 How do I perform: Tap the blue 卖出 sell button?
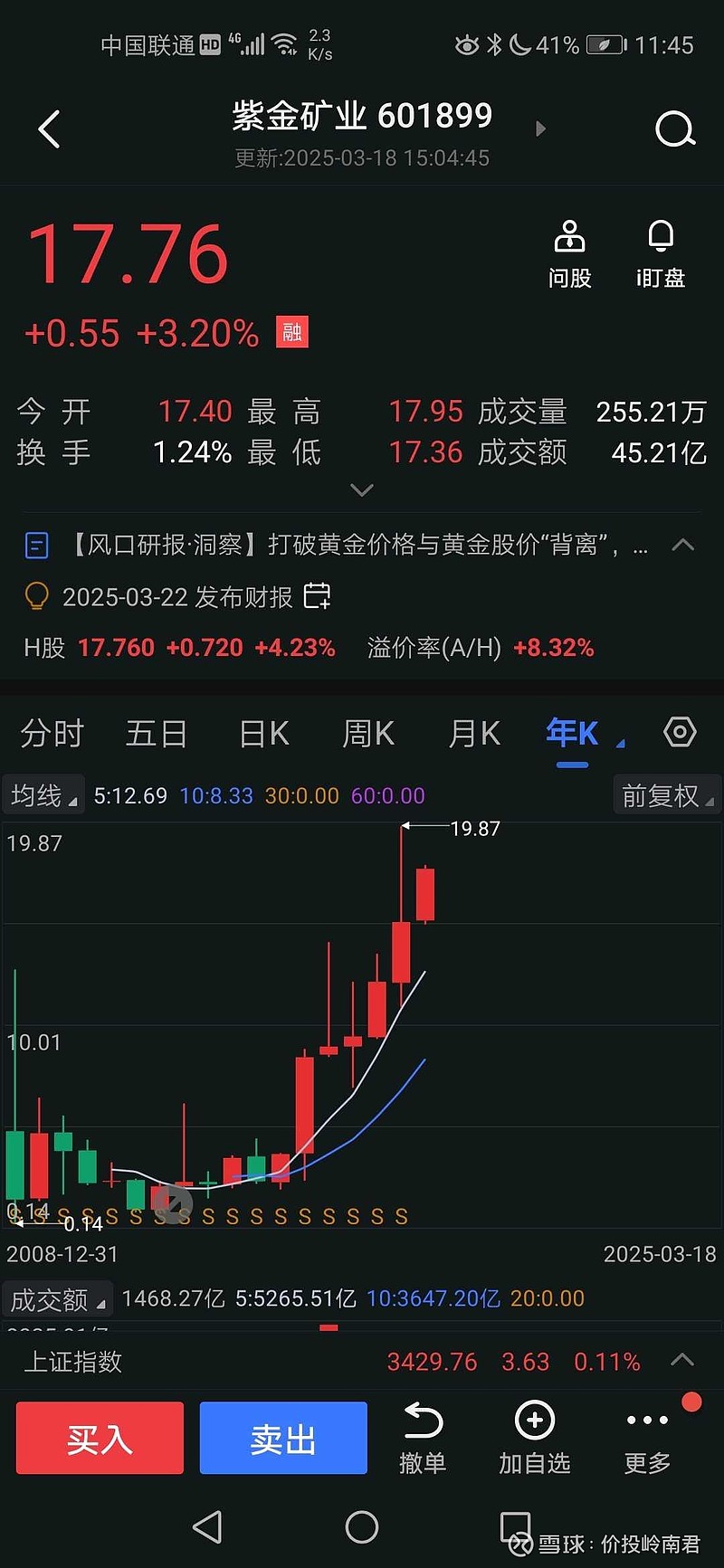click(282, 1439)
